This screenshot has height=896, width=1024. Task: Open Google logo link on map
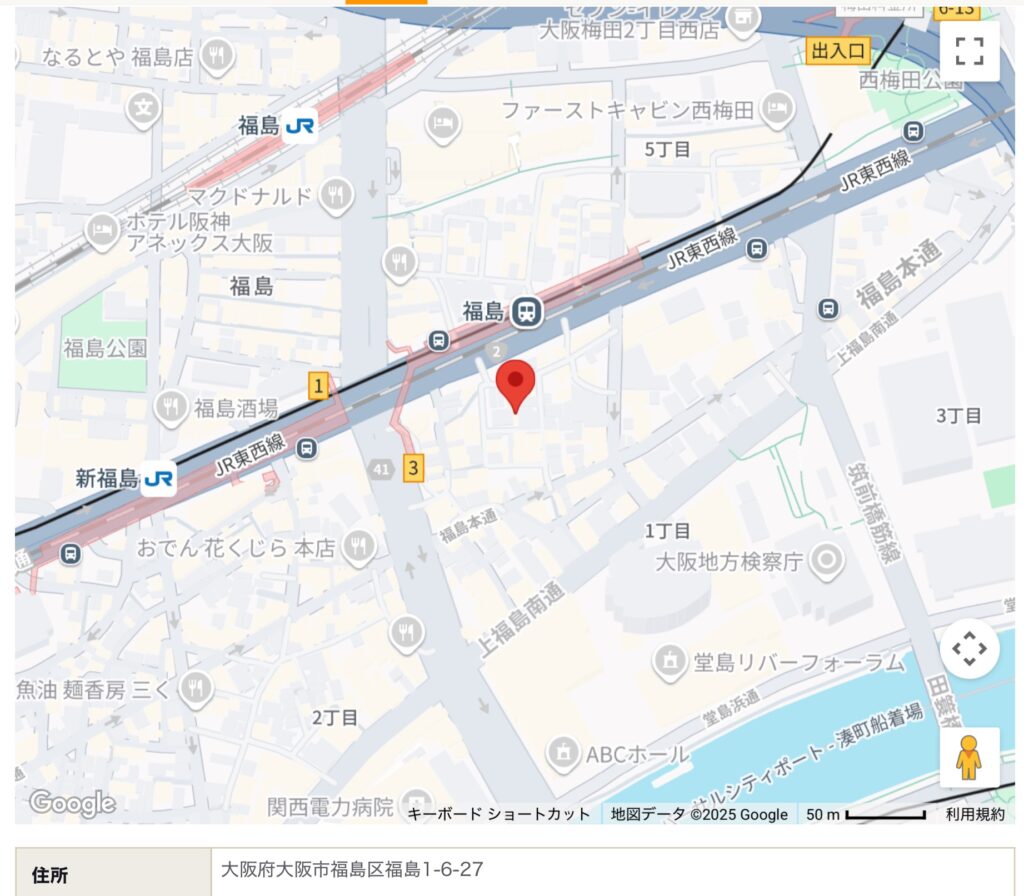click(71, 802)
